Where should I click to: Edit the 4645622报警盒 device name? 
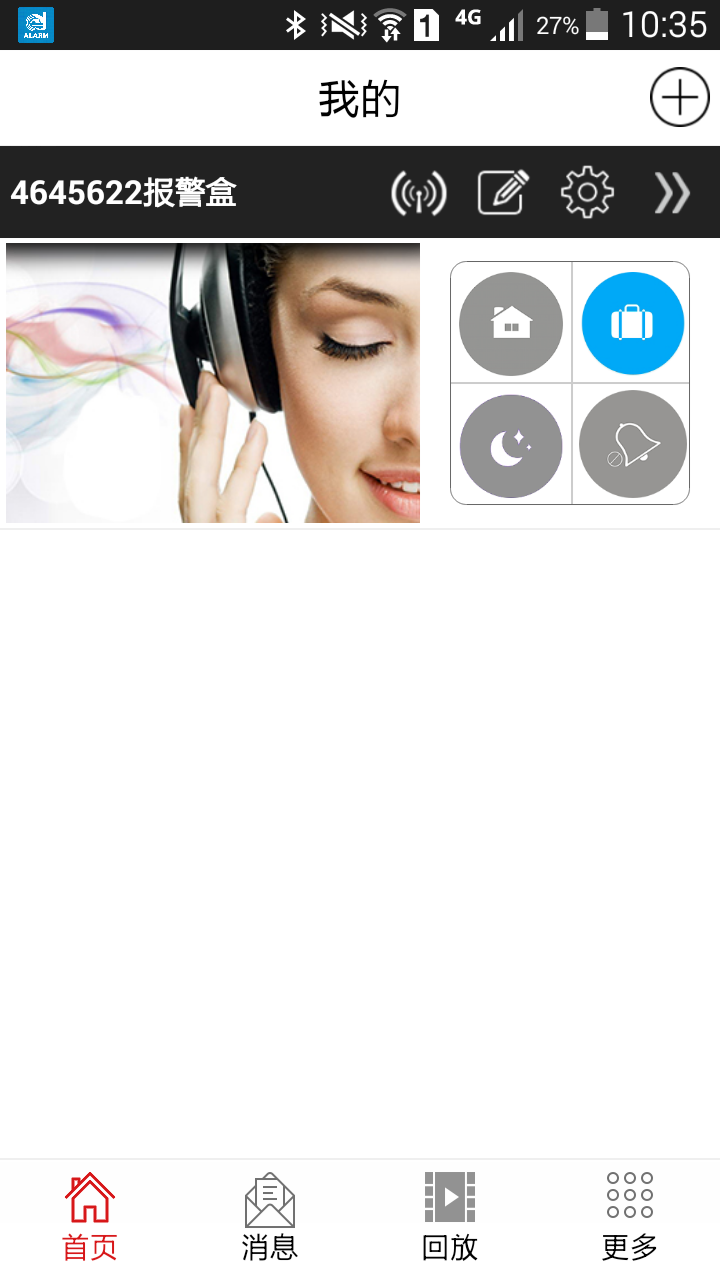[502, 193]
